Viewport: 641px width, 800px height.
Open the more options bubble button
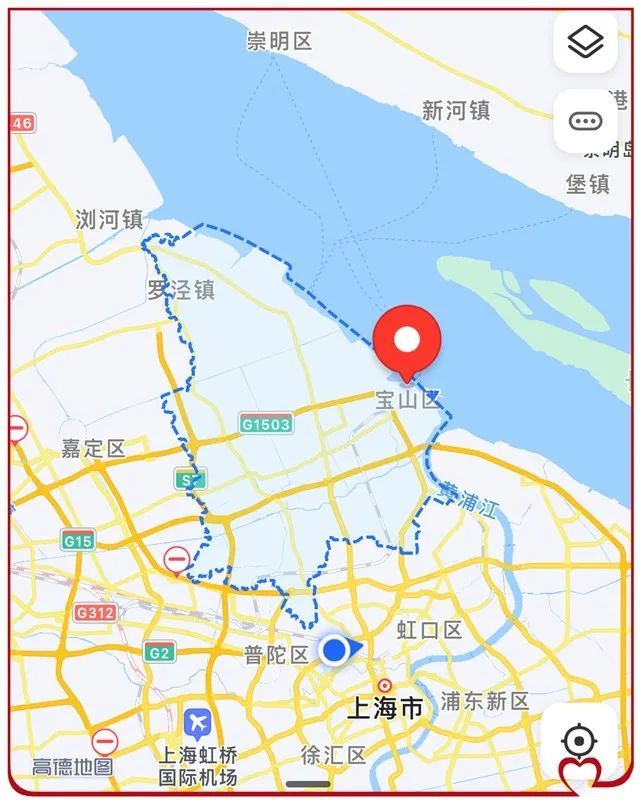tap(585, 121)
